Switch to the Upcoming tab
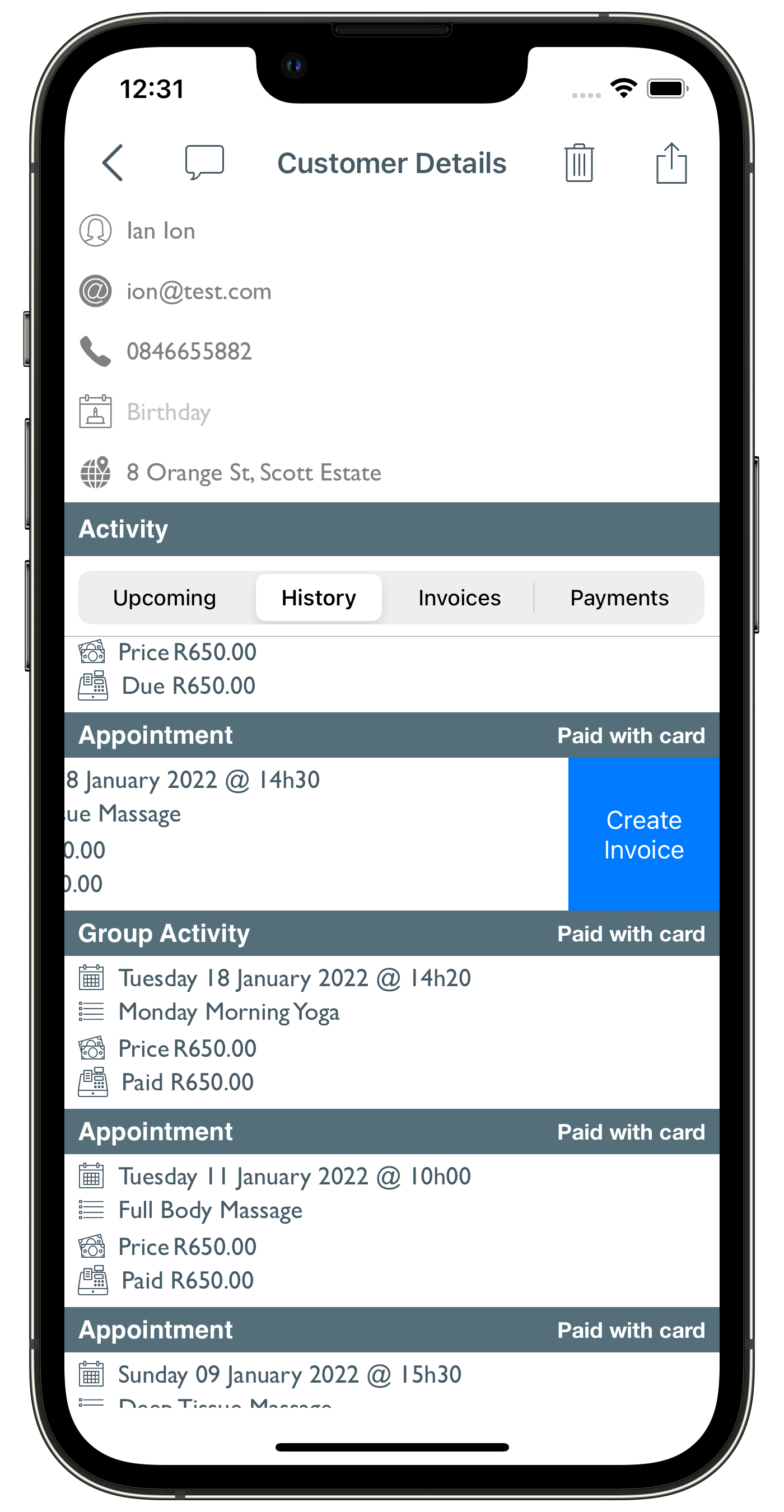The width and height of the screenshot is (784, 1512). click(x=164, y=598)
